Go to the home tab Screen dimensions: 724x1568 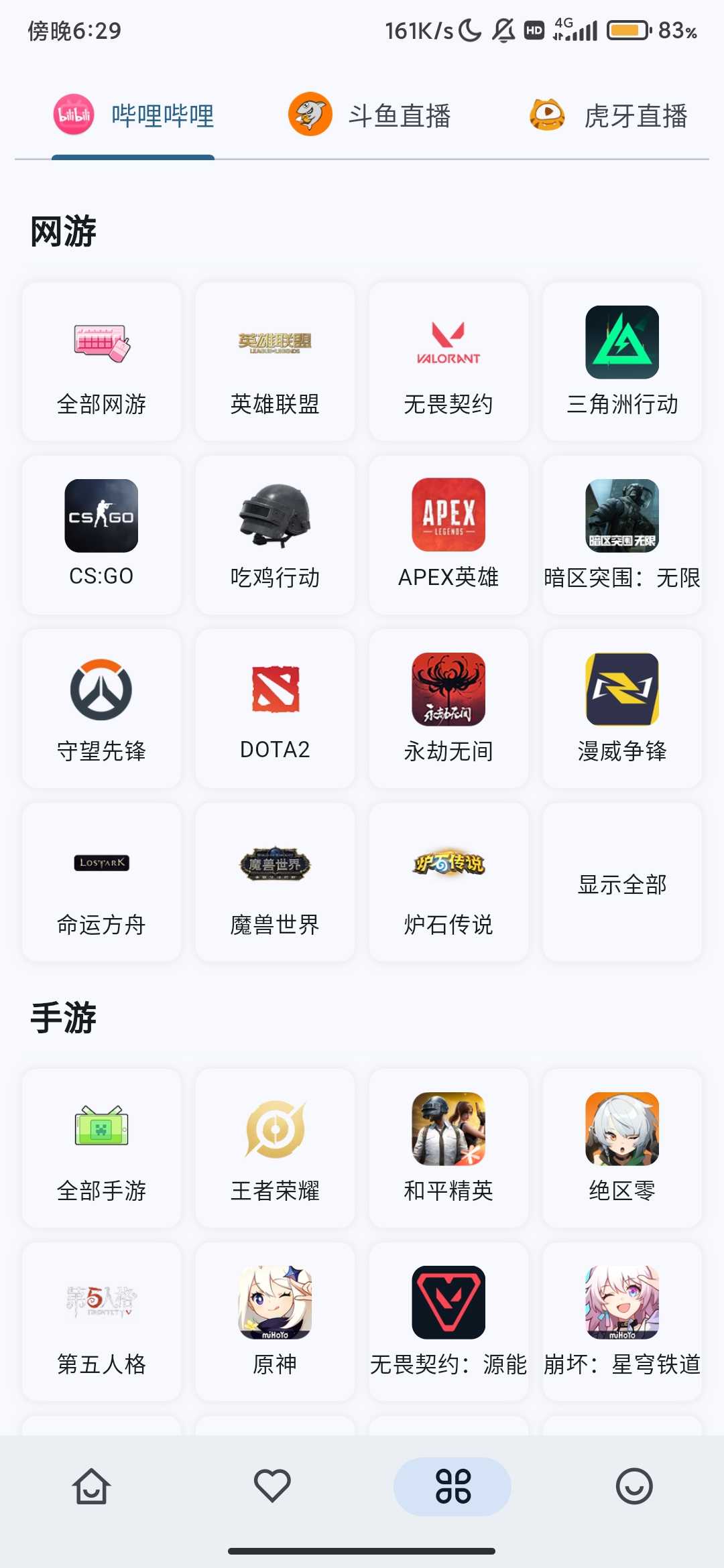[x=91, y=1486]
